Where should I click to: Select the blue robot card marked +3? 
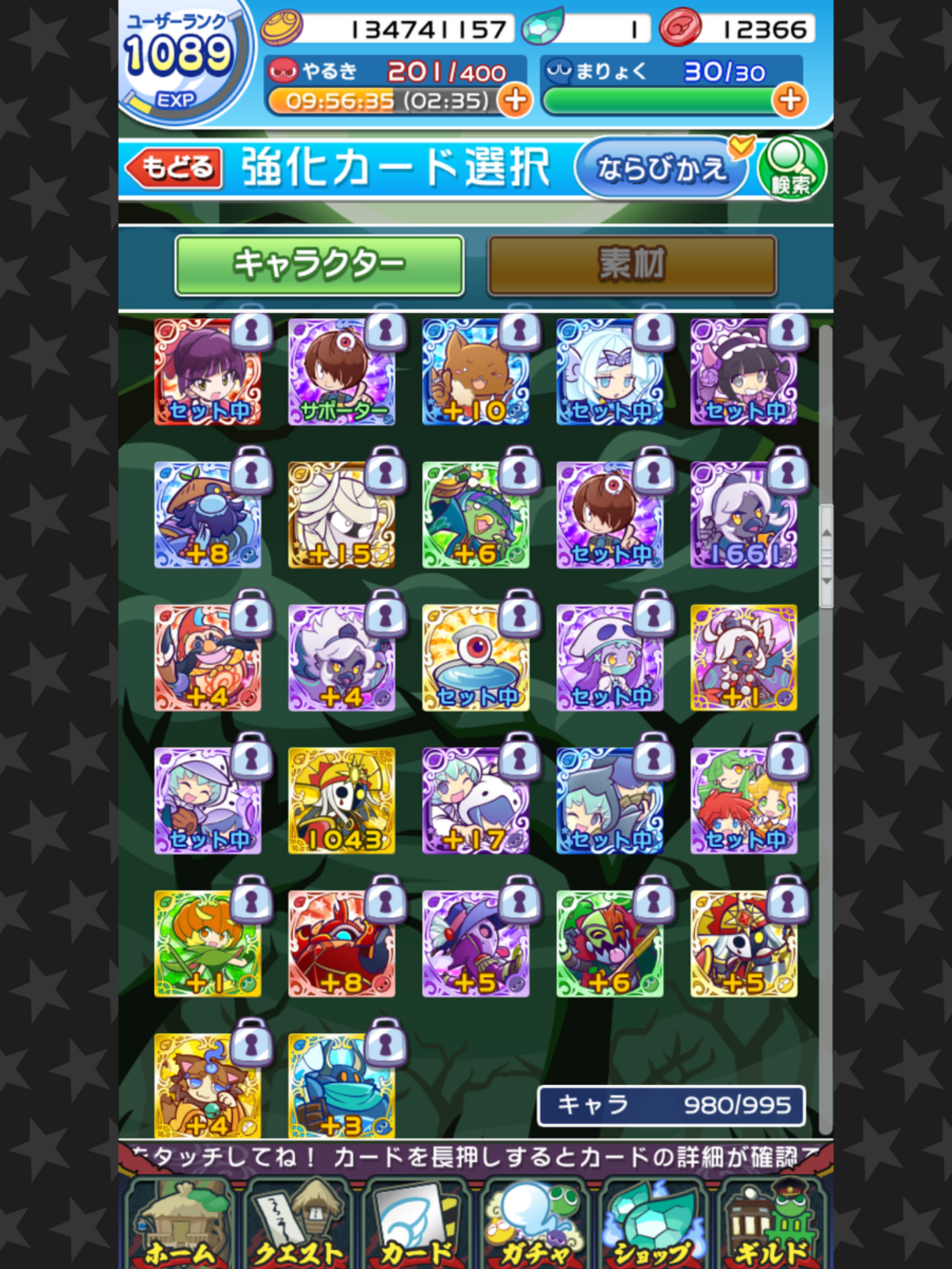pyautogui.click(x=341, y=1085)
